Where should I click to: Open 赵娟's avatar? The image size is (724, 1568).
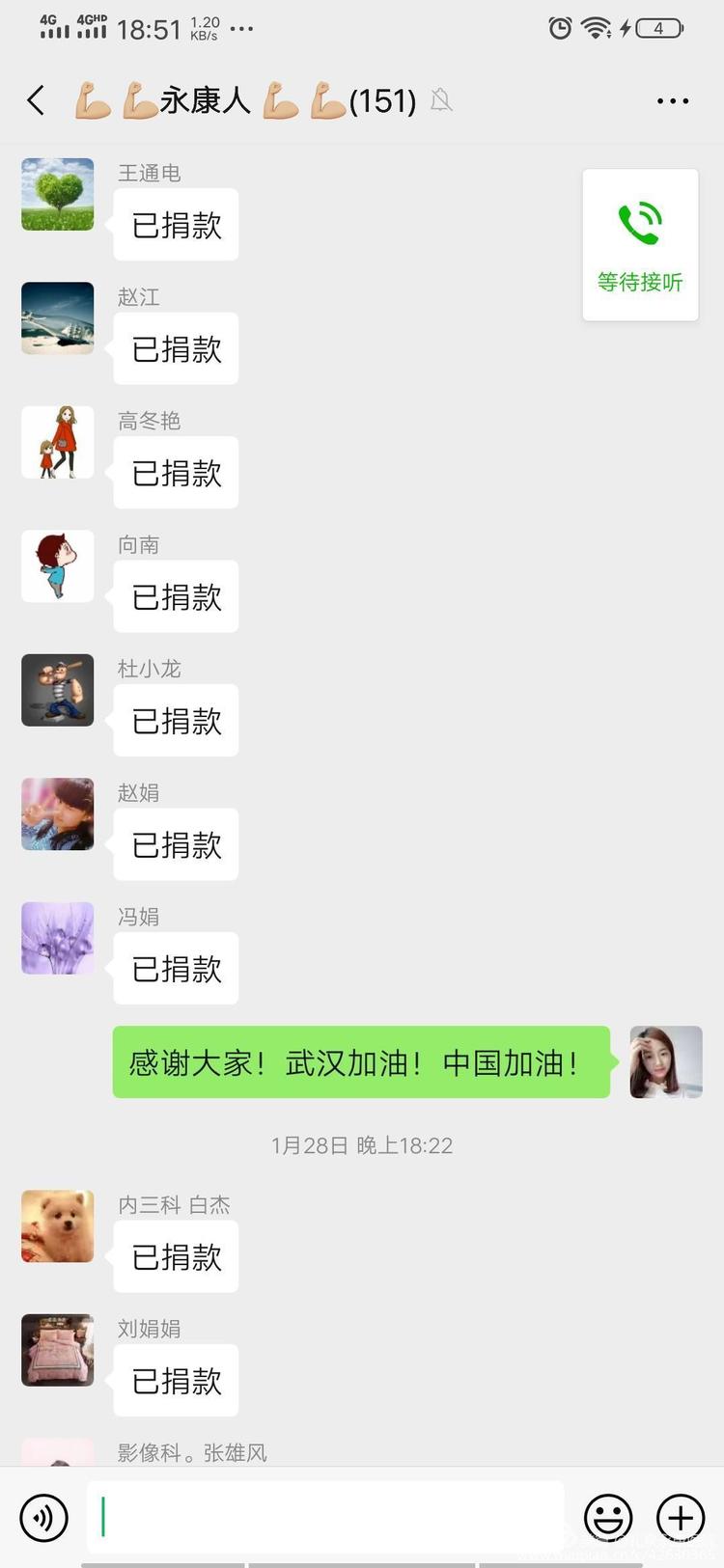click(x=58, y=814)
